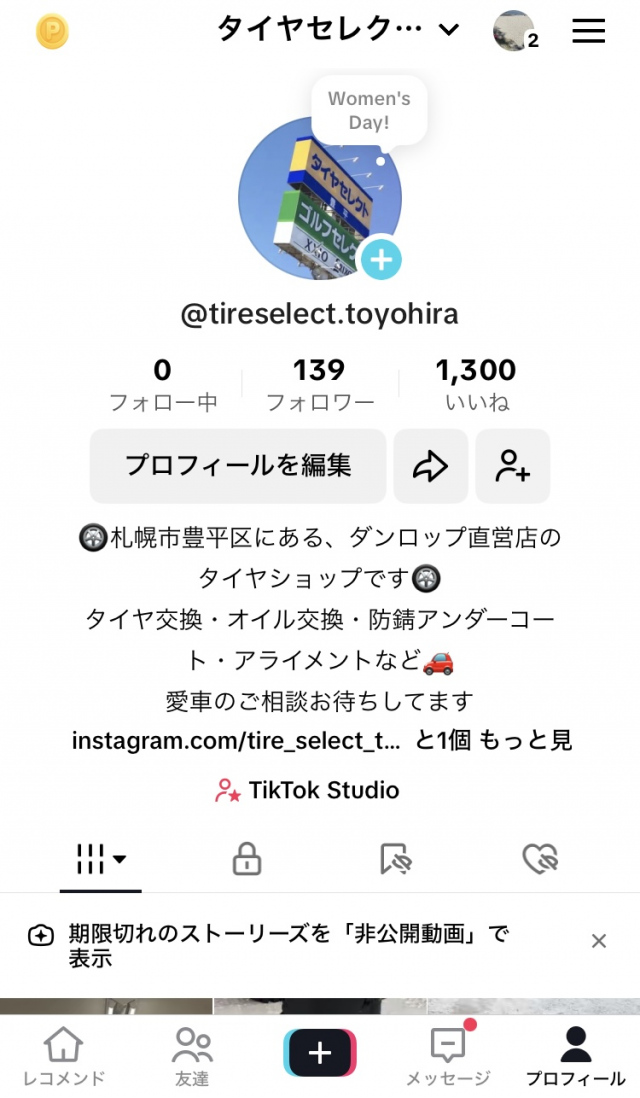Switch to the private videos lock tab

tap(247, 859)
